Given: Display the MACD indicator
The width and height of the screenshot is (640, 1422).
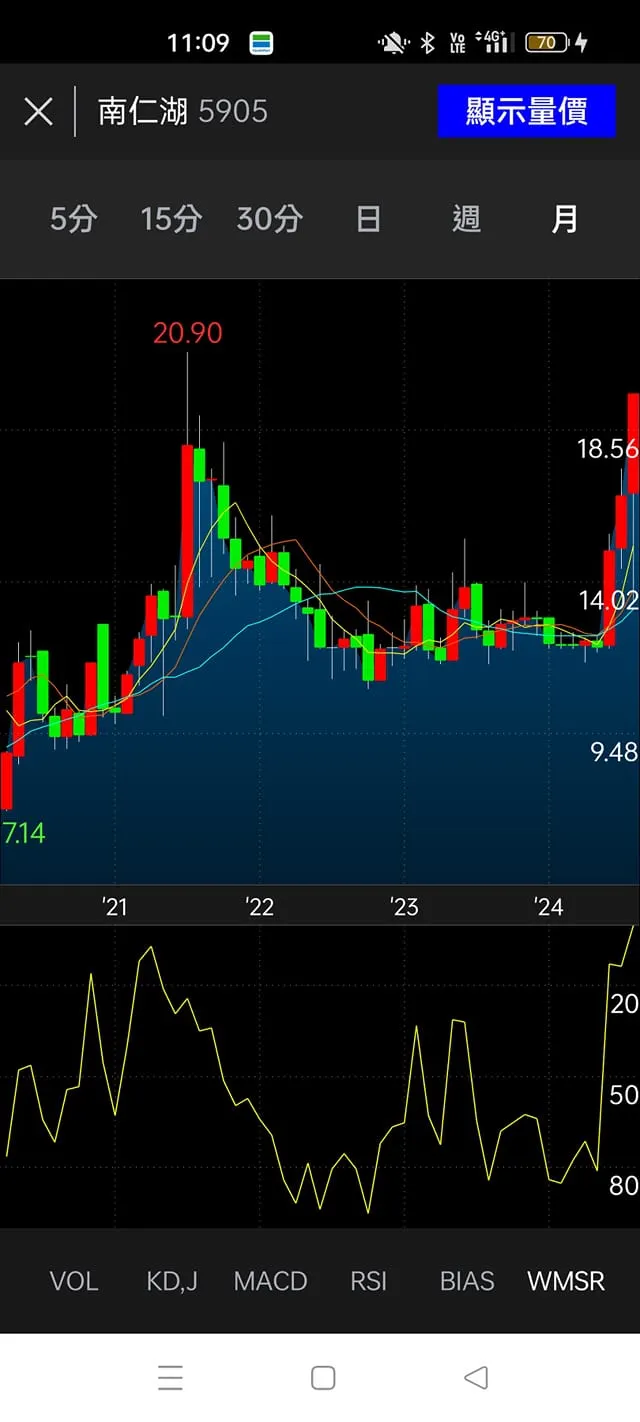Looking at the screenshot, I should 270,1281.
